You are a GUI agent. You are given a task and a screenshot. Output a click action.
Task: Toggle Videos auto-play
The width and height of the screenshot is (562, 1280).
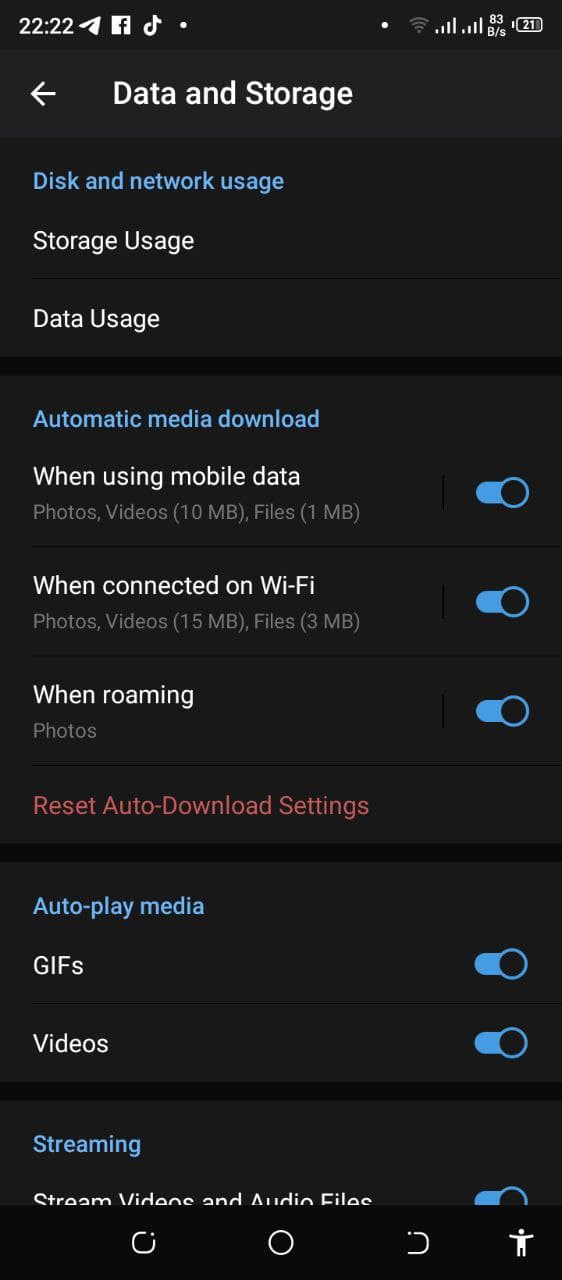pos(501,1043)
